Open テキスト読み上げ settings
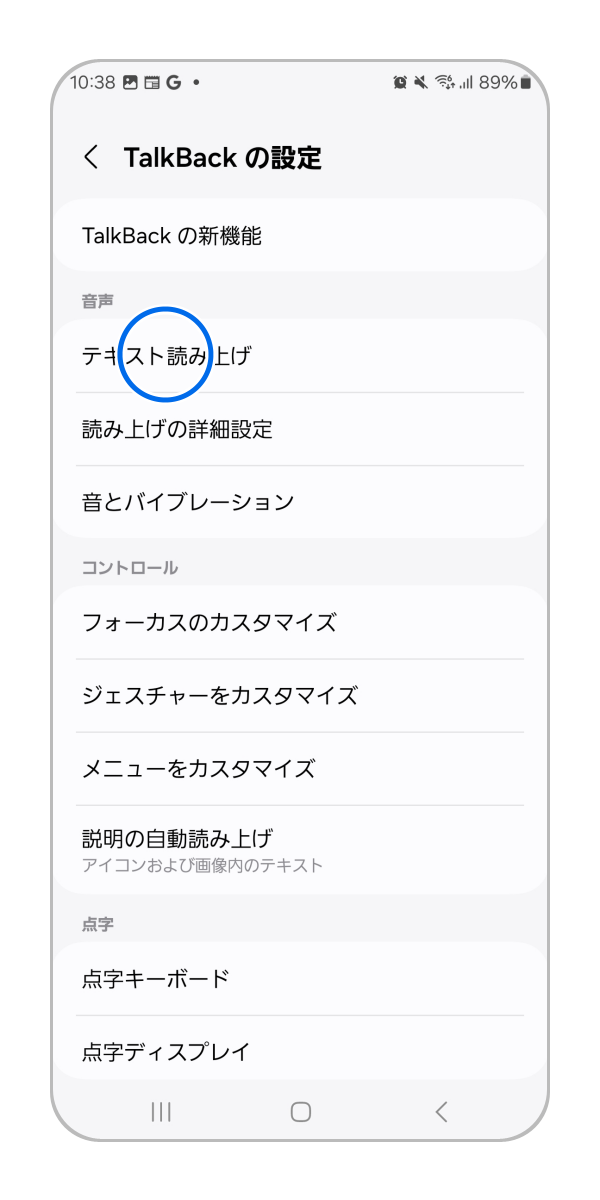Image resolution: width=600 pixels, height=1200 pixels. pyautogui.click(x=300, y=356)
